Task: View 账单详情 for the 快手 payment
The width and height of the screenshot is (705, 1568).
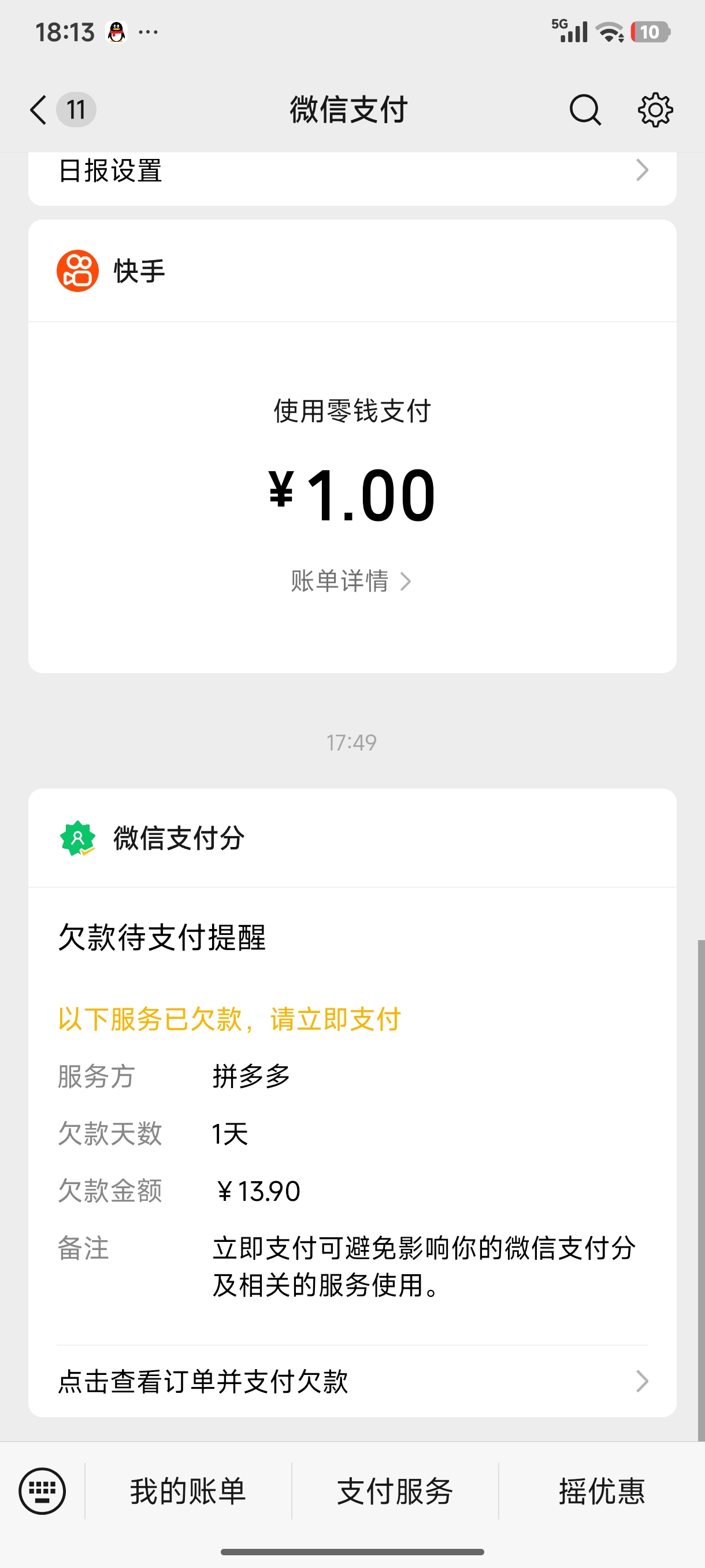Action: (351, 581)
